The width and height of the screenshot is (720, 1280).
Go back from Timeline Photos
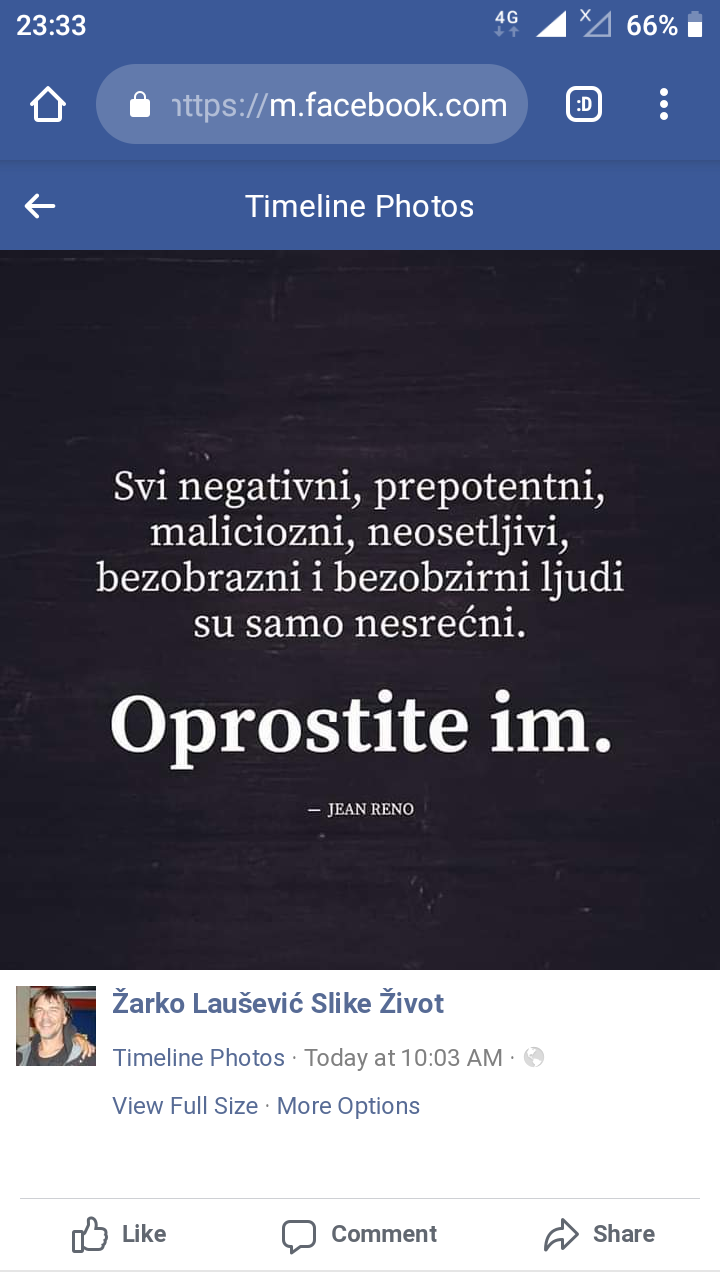coord(40,206)
